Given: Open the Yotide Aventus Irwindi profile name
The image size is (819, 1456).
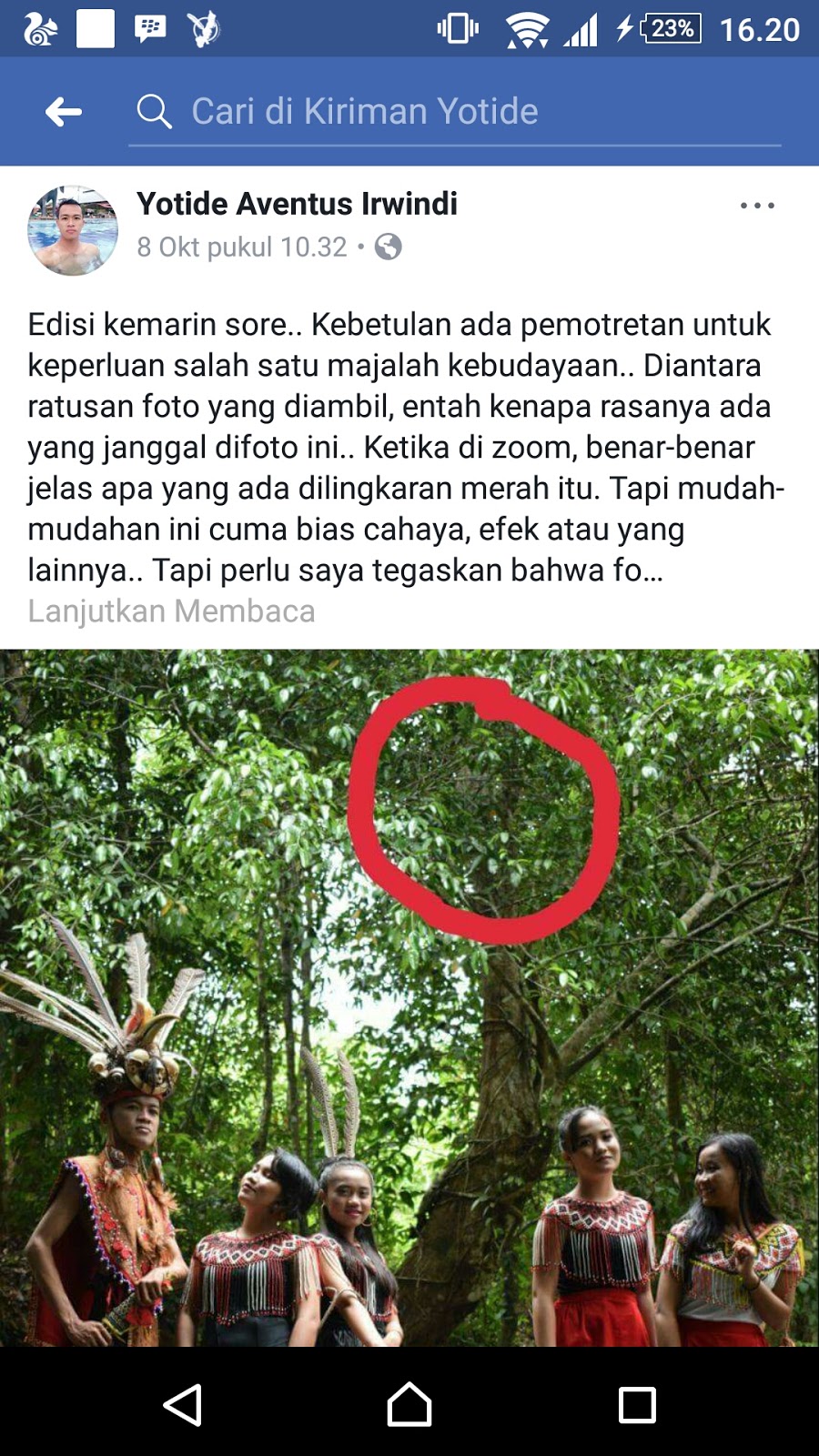Looking at the screenshot, I should [297, 204].
